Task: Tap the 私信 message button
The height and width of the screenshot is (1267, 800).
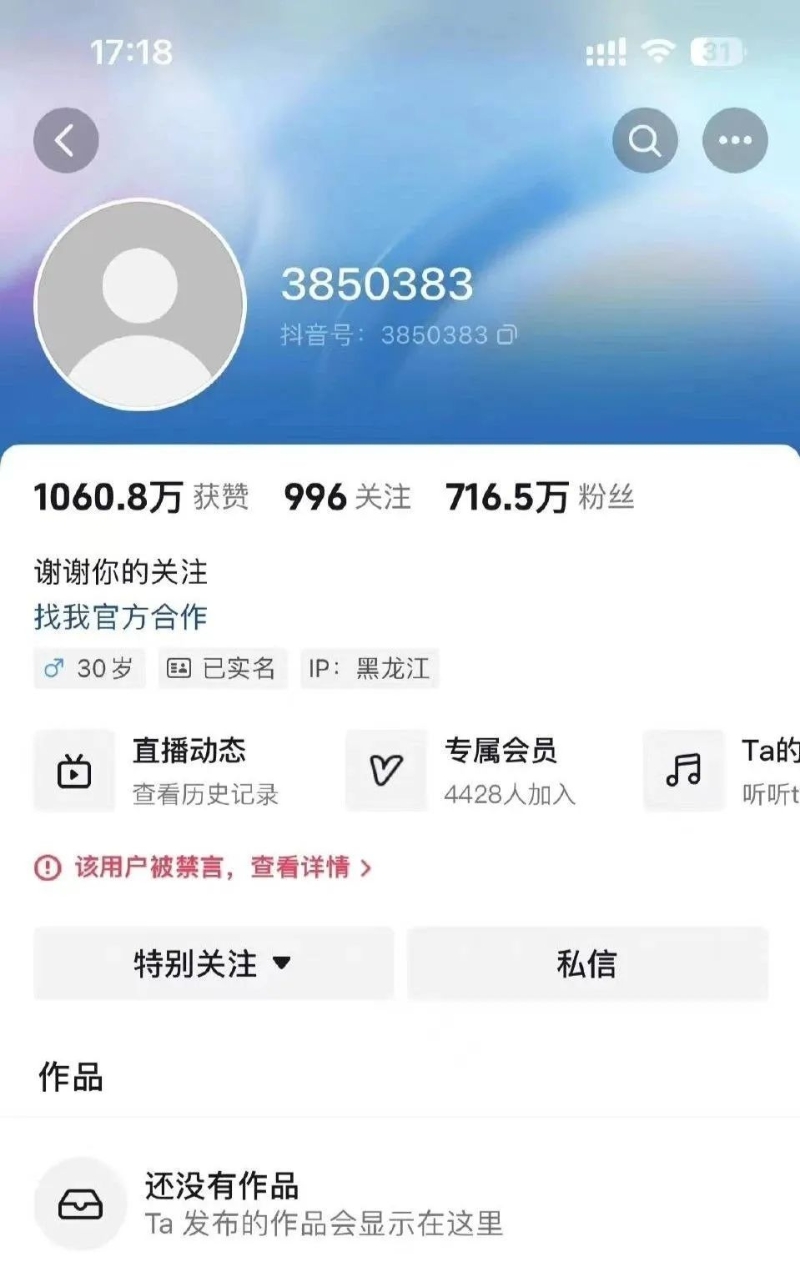Action: pyautogui.click(x=587, y=963)
